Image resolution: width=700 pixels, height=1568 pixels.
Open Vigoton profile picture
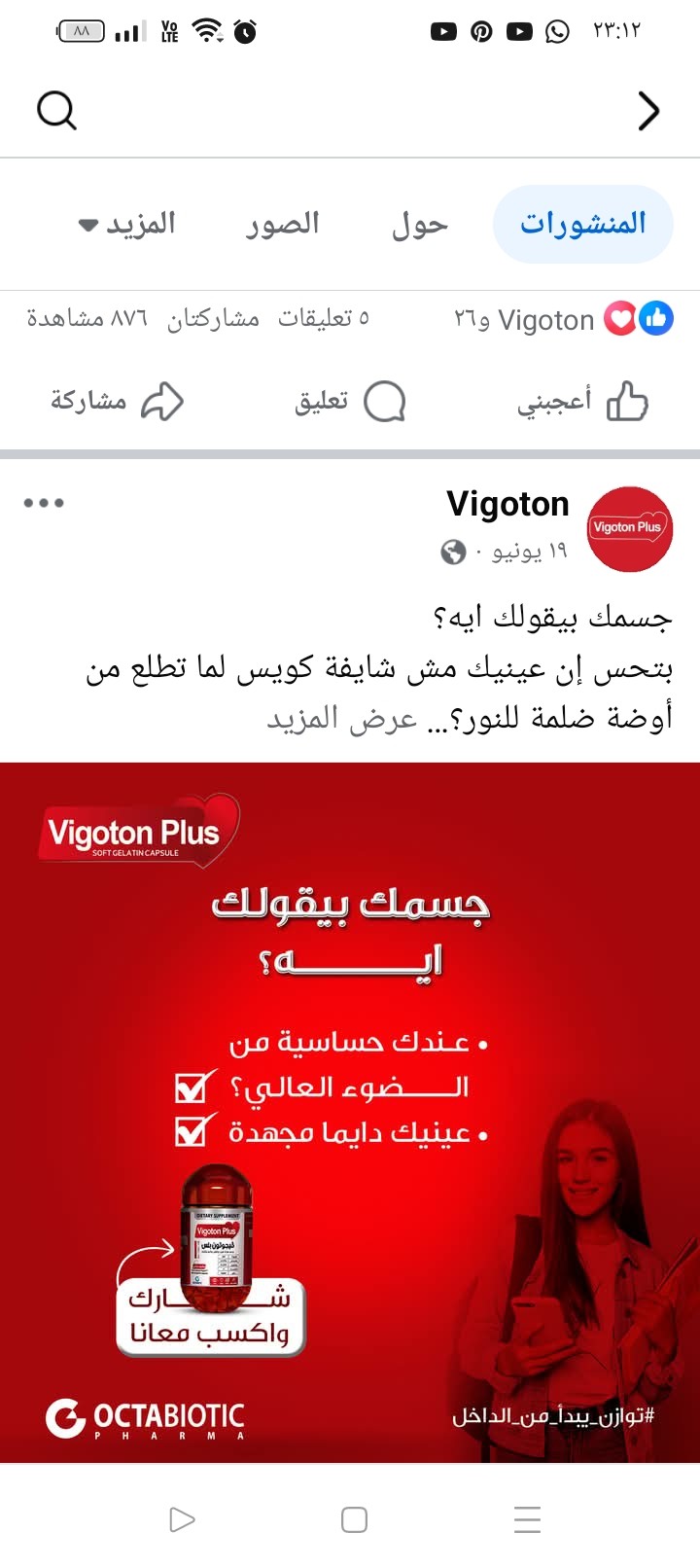(x=630, y=528)
